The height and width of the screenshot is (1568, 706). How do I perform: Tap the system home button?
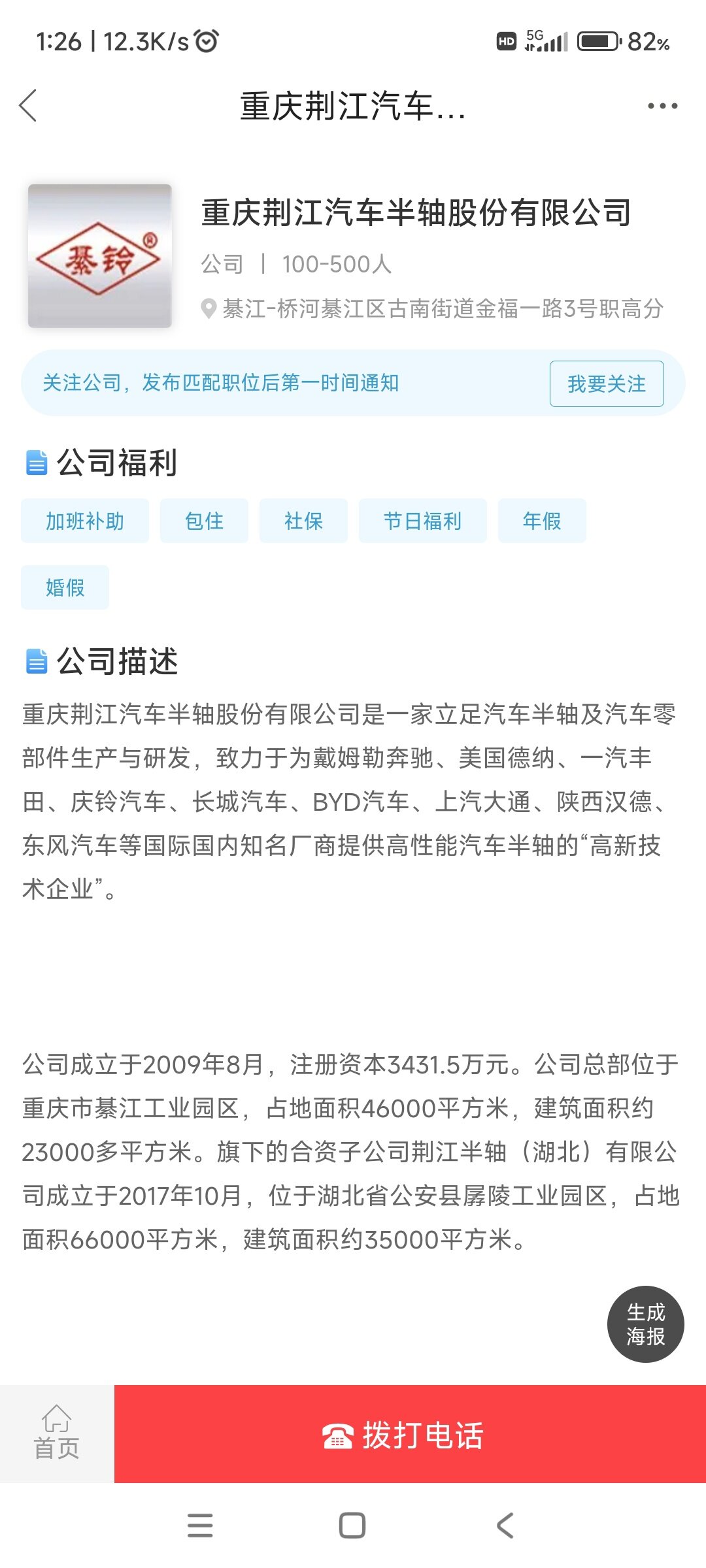tap(352, 1526)
